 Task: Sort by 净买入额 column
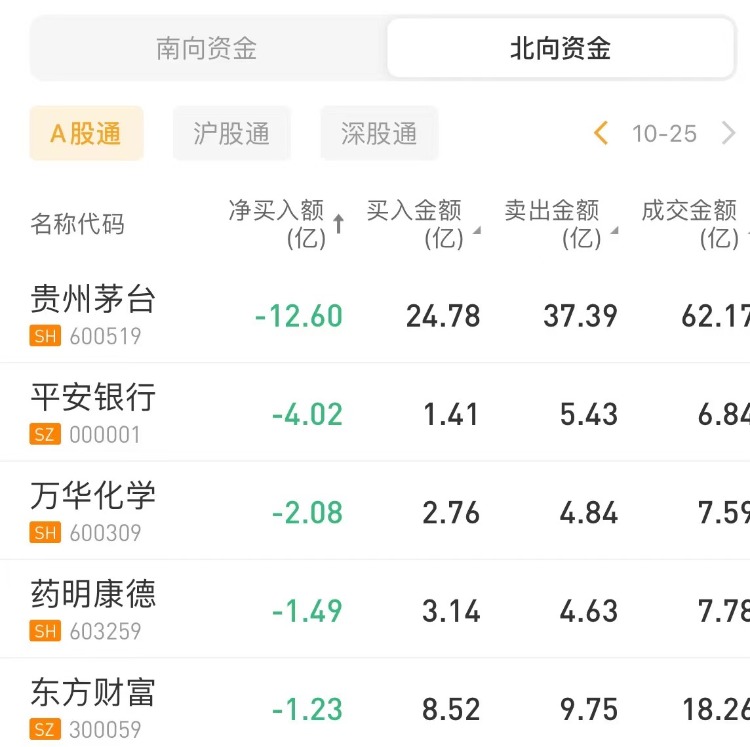285,223
